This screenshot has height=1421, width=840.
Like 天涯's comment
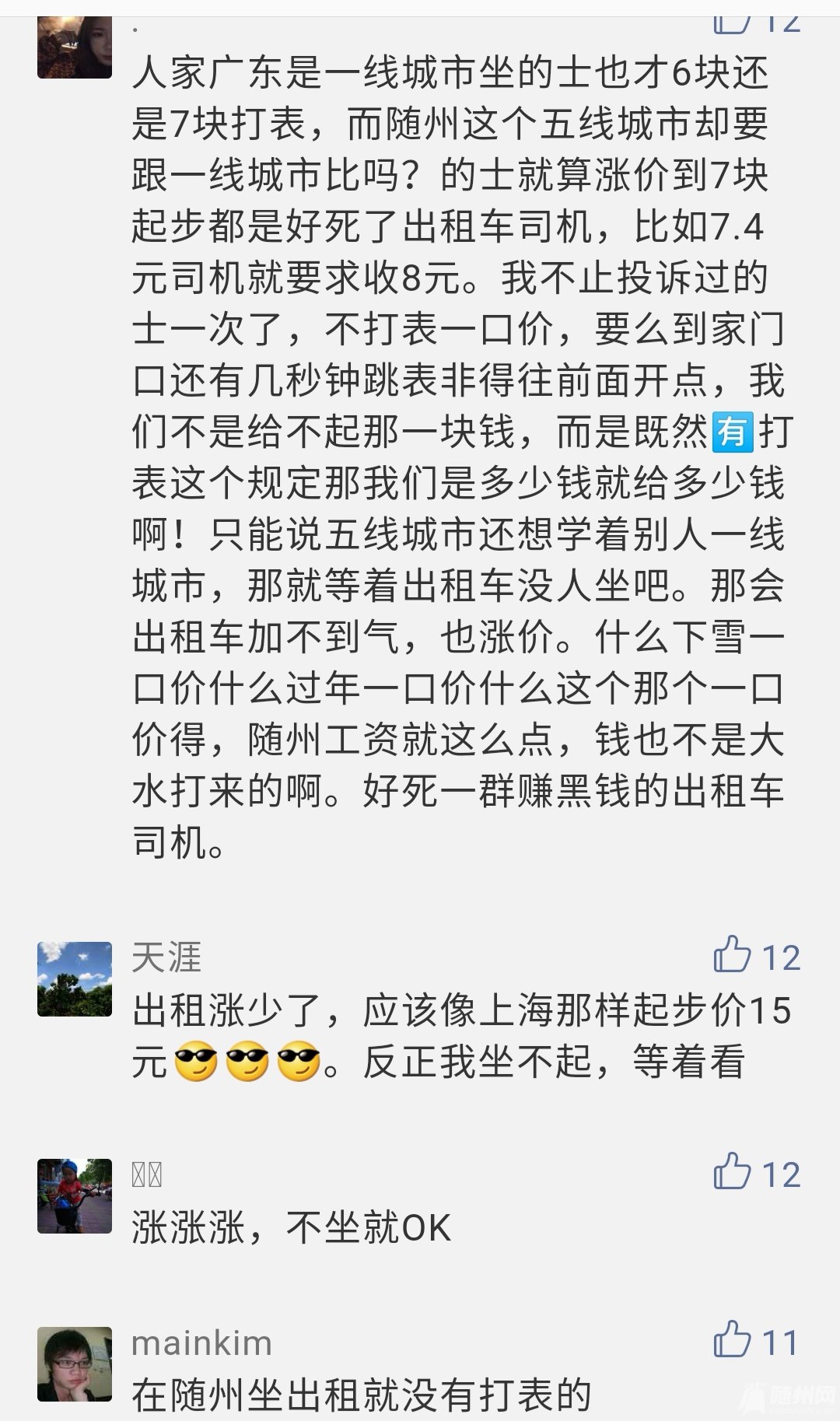pos(732,956)
